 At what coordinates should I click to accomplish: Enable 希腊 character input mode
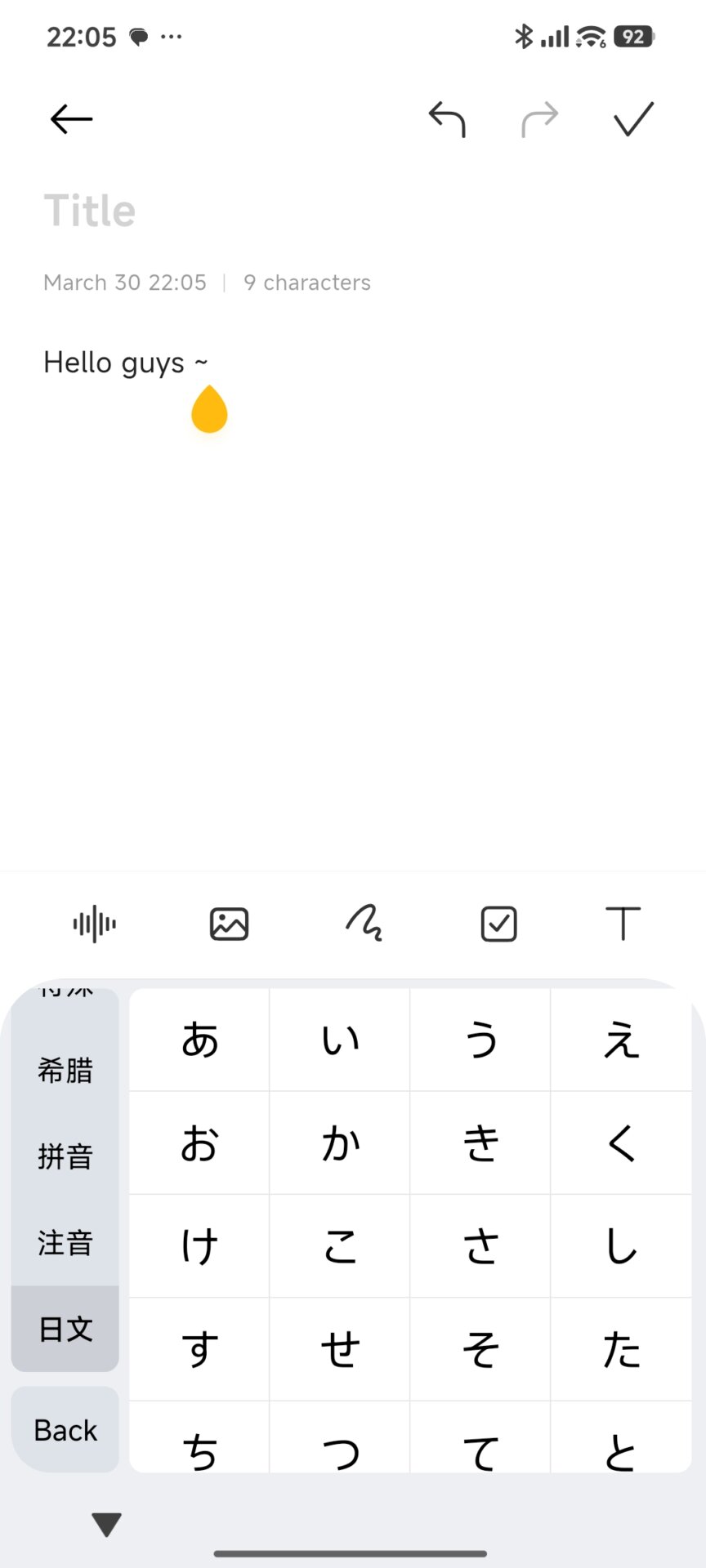[65, 1070]
